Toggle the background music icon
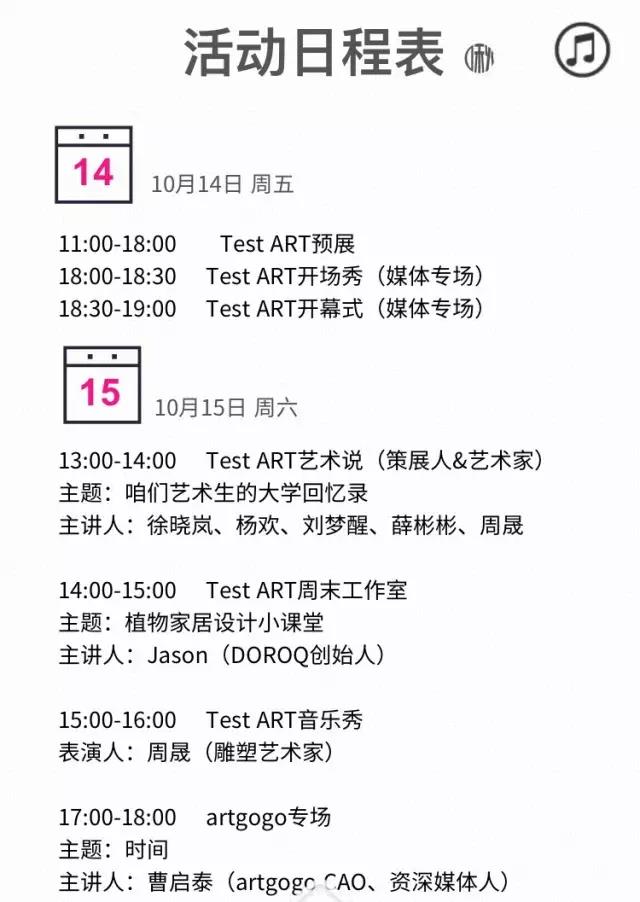Screen dimensions: 640x902 (x=582, y=48)
